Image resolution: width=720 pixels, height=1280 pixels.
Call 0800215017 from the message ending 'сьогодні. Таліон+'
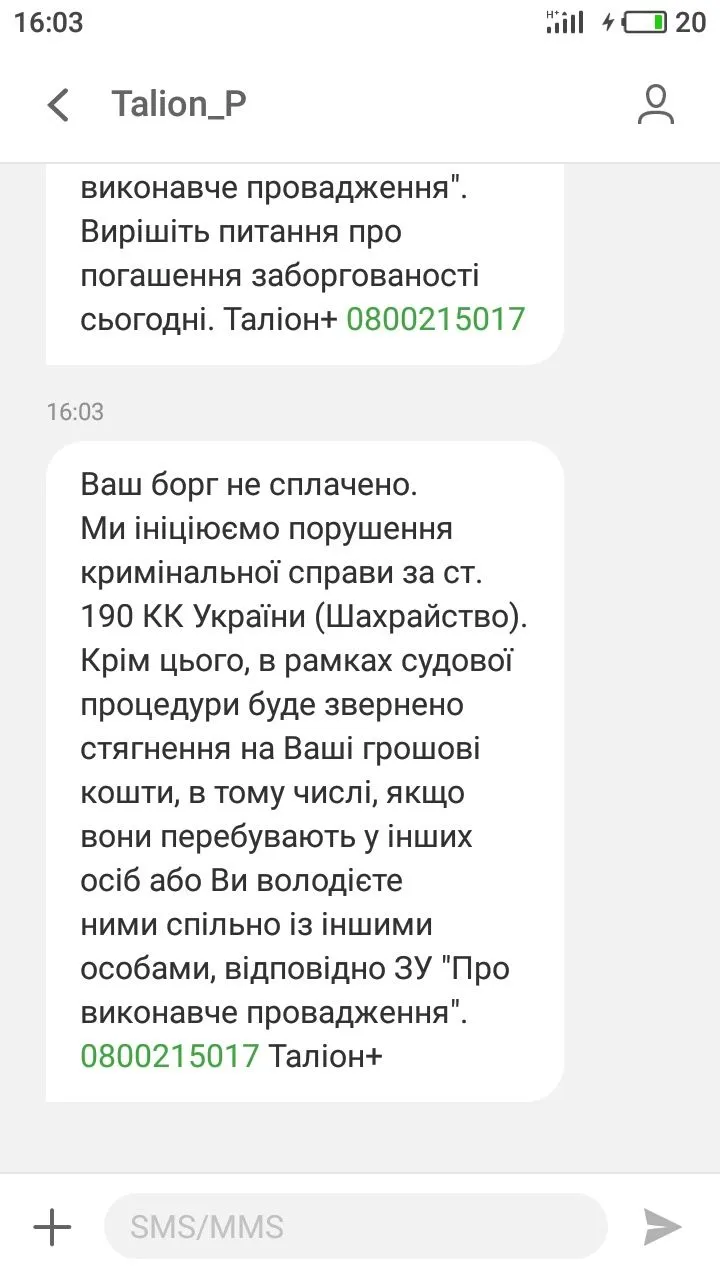click(435, 319)
